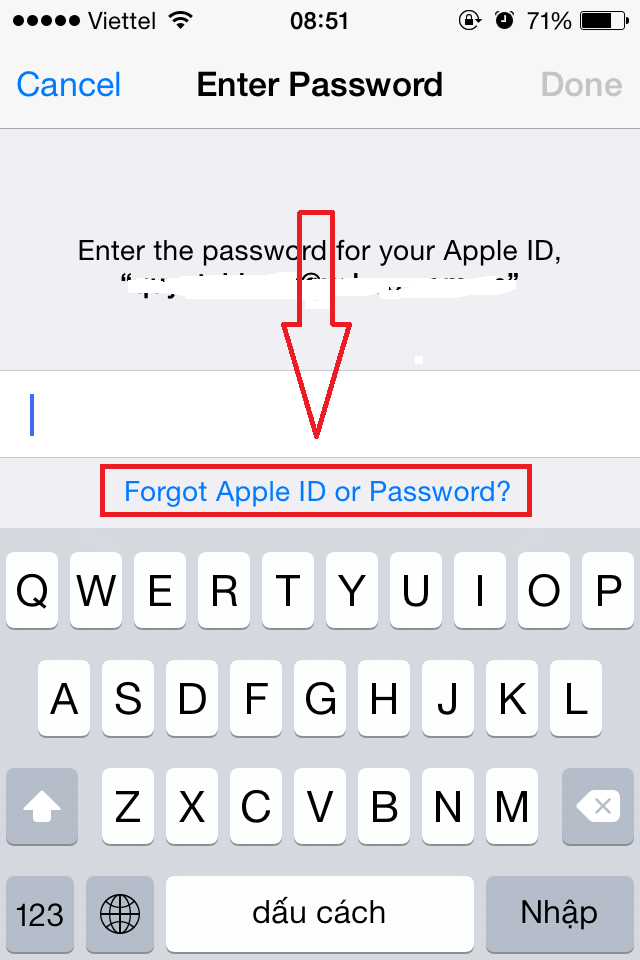Open Forgot Apple ID or Password link
Image resolution: width=640 pixels, height=960 pixels.
click(316, 491)
